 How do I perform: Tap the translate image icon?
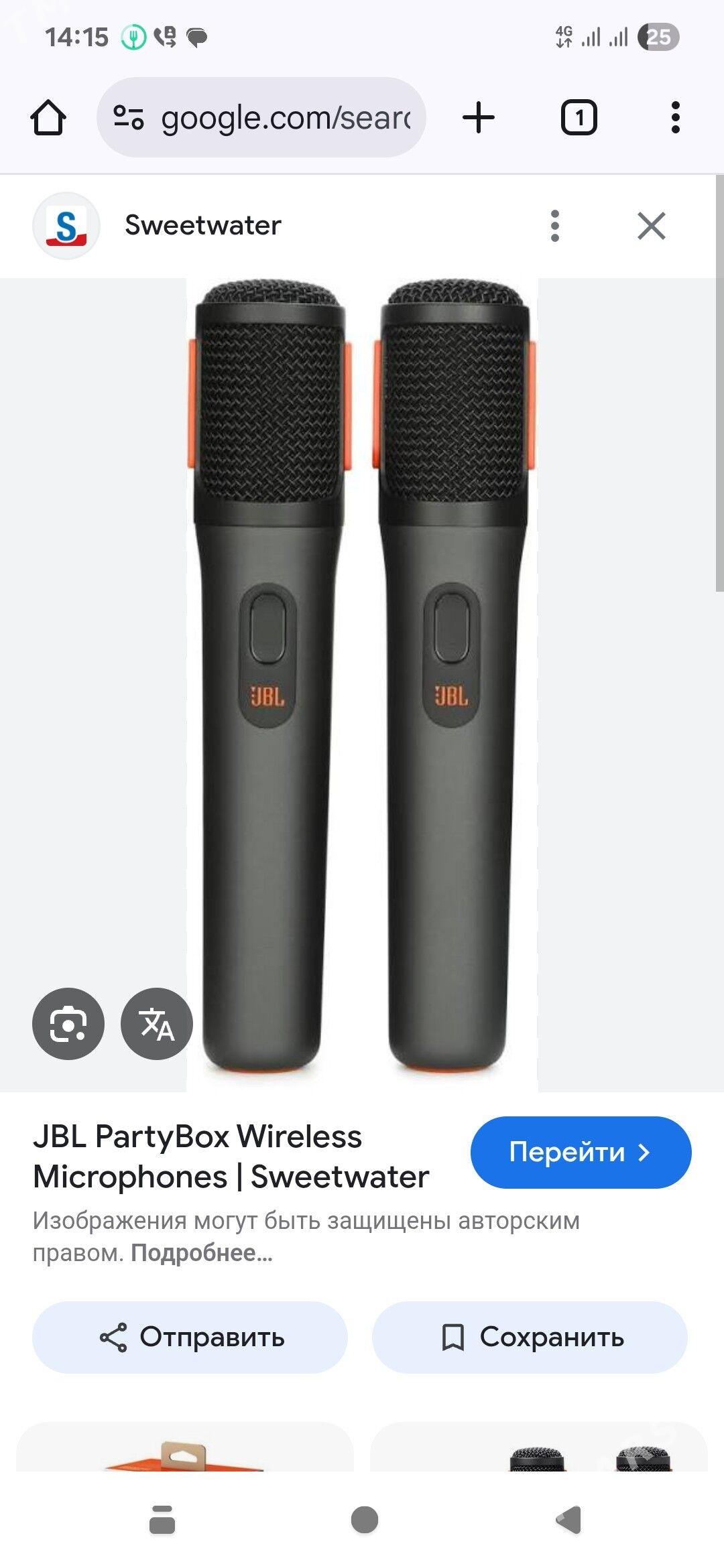(x=157, y=1022)
